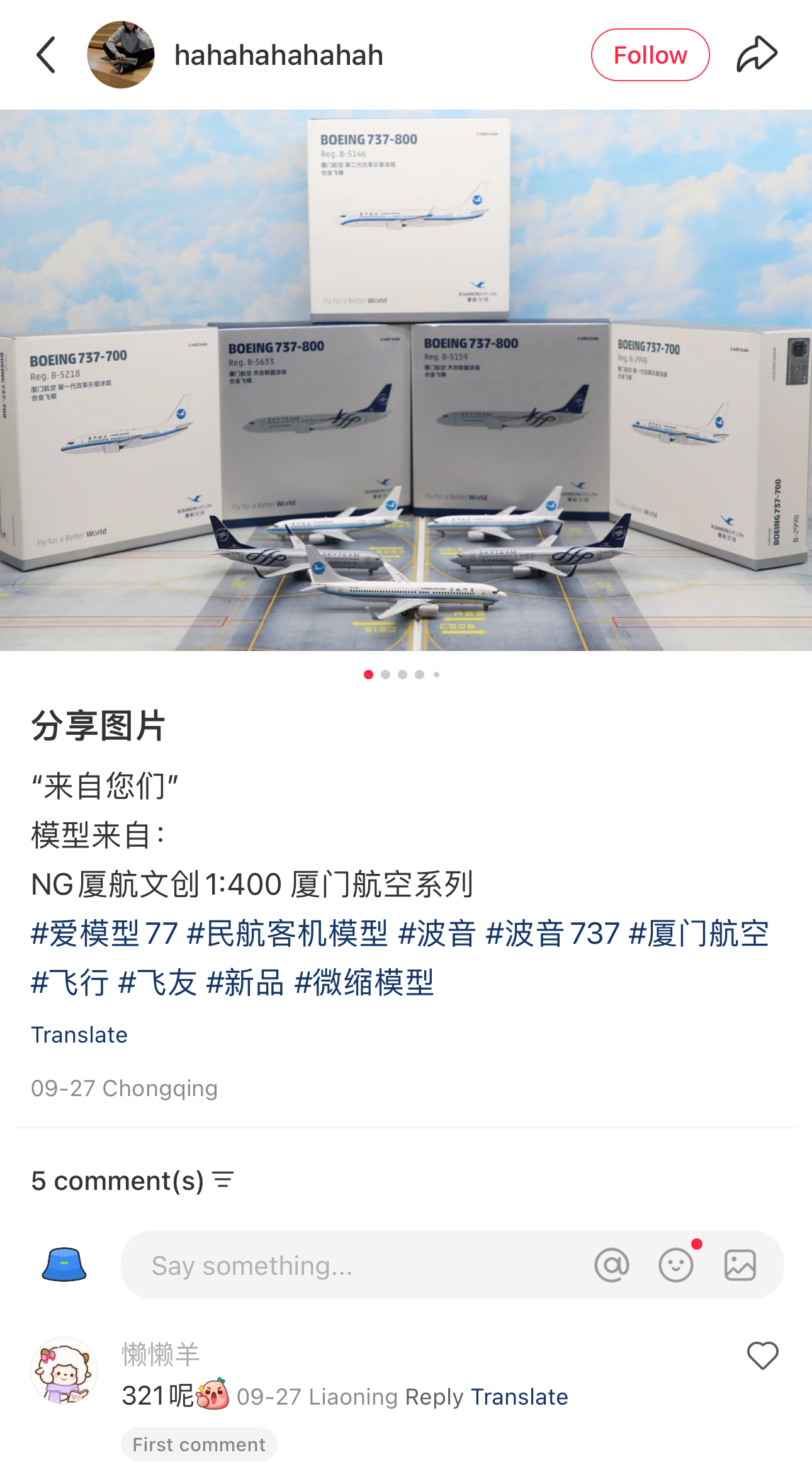
Task: Open 懒懒羊's profile avatar
Action: click(x=64, y=1371)
